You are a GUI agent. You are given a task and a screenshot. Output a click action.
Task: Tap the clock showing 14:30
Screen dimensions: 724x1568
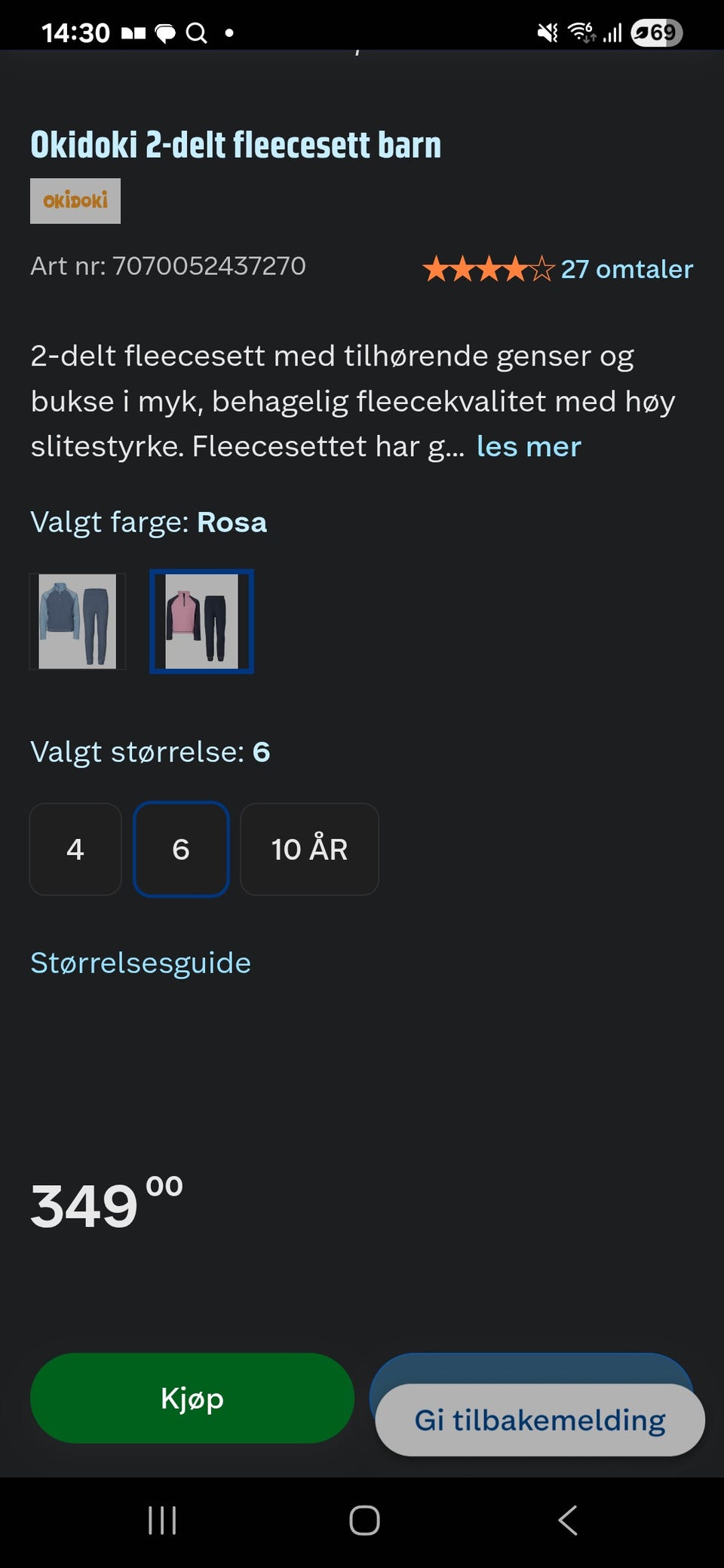pos(76,32)
